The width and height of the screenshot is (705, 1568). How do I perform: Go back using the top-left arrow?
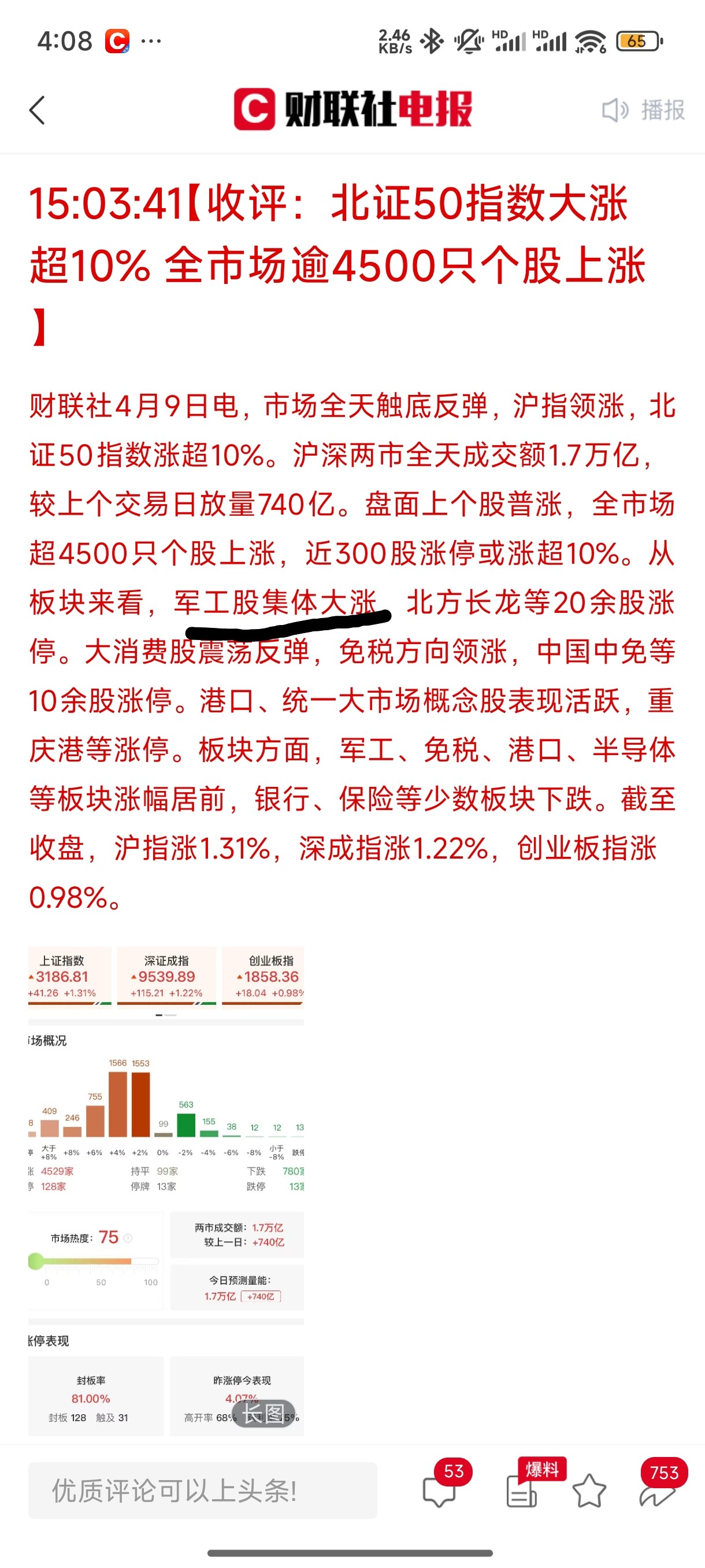pyautogui.click(x=38, y=110)
